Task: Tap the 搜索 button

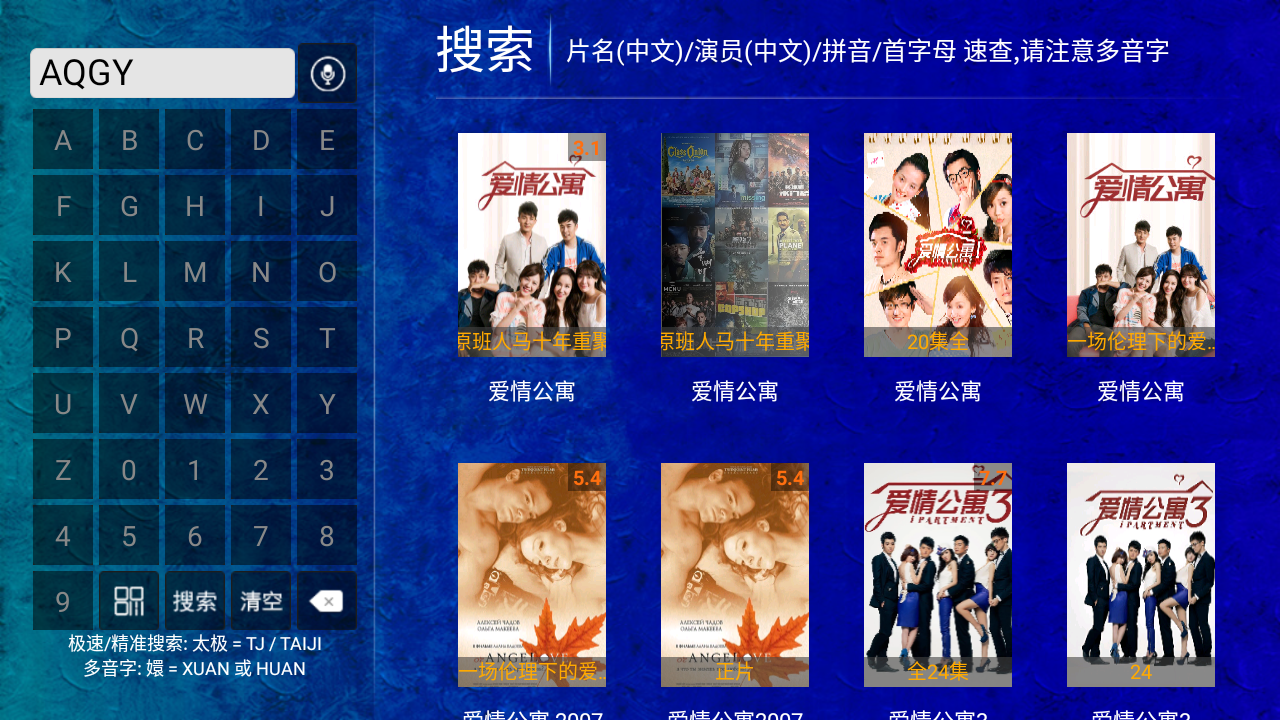Action: (x=195, y=601)
